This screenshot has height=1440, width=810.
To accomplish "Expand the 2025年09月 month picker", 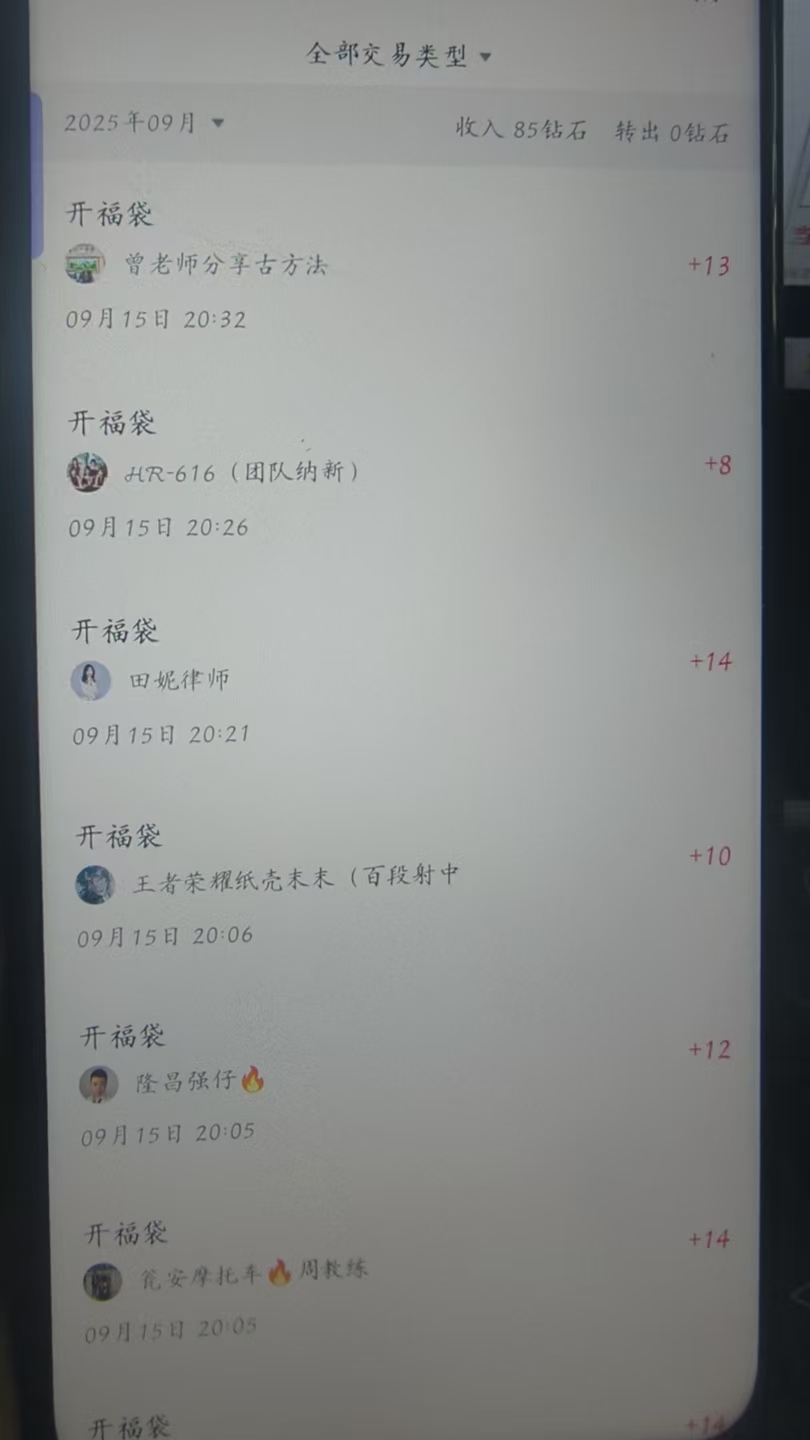I will [144, 123].
